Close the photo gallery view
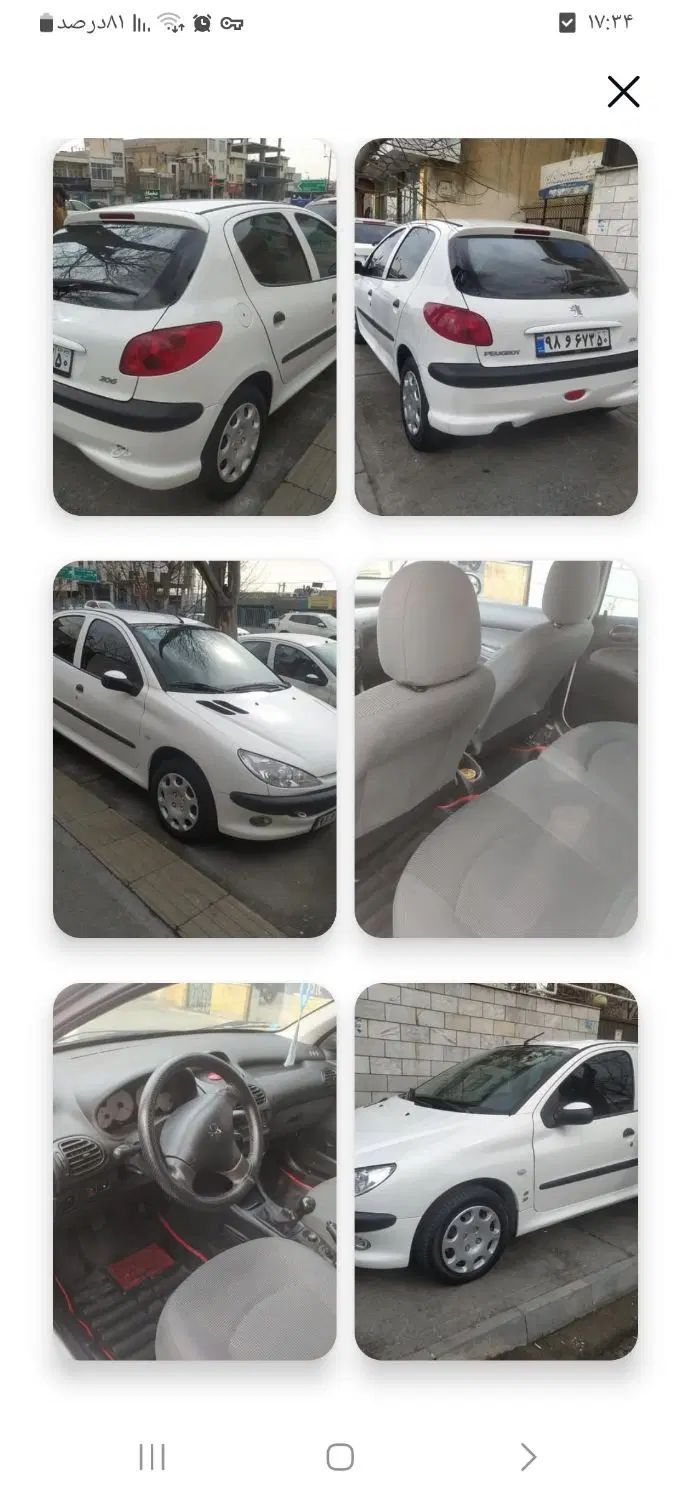The image size is (673, 1500). click(623, 92)
